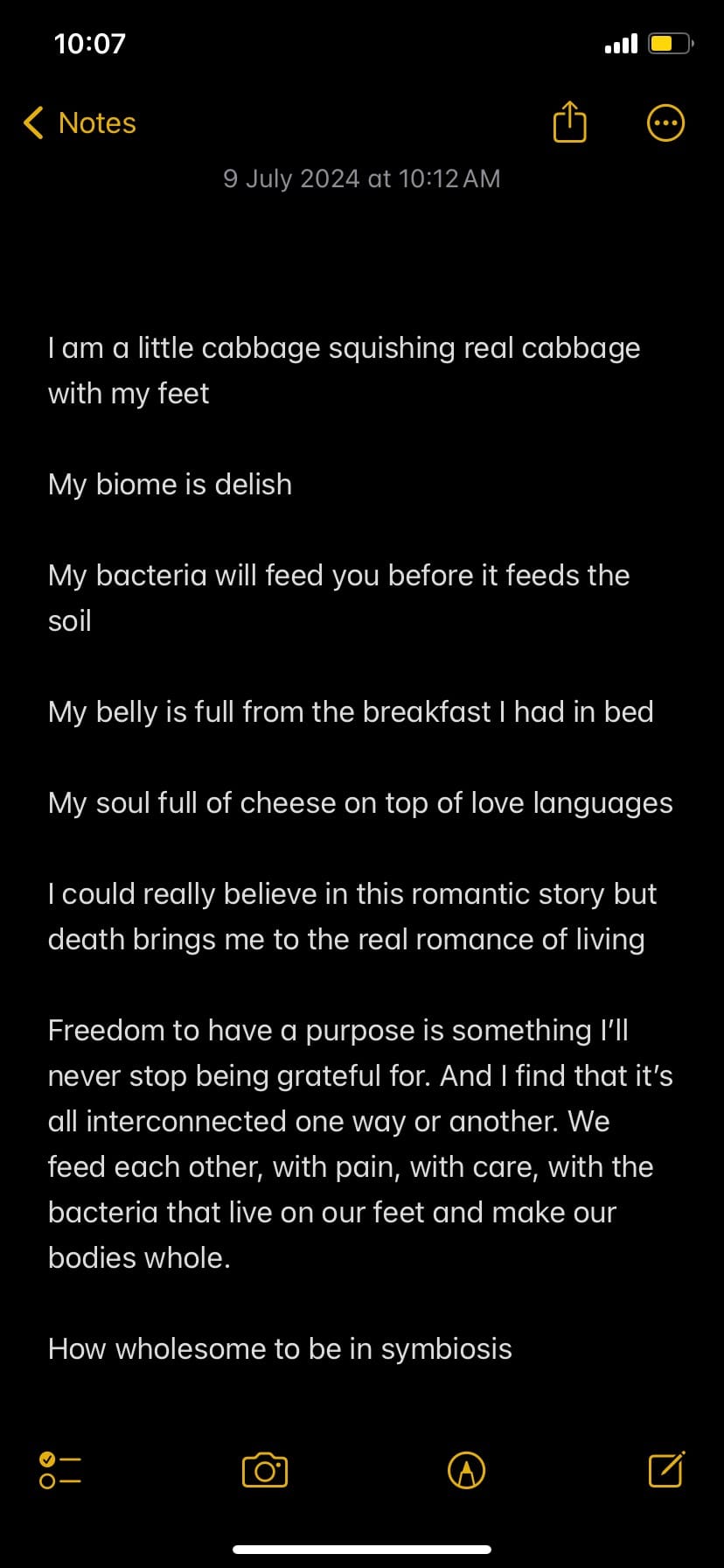This screenshot has width=724, height=1568.
Task: Add a checklist to the note
Action: coord(60,1470)
